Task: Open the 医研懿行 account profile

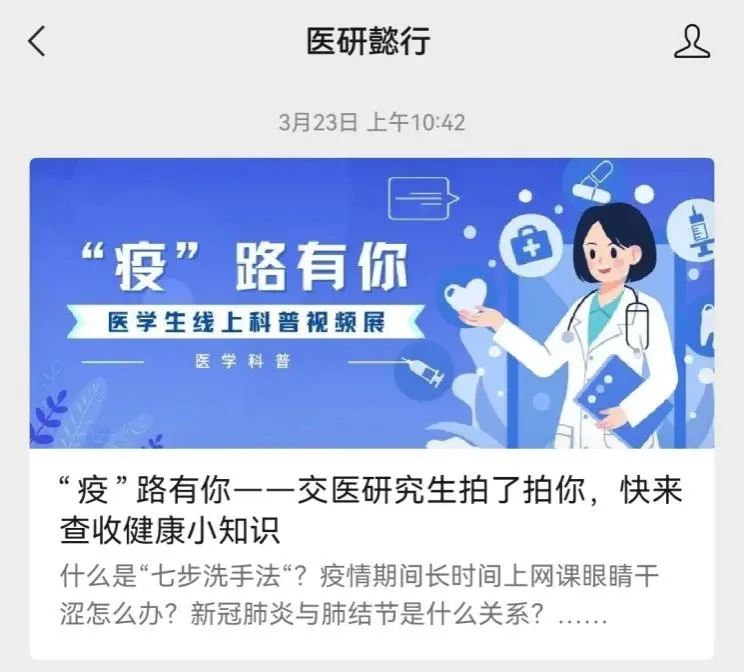Action: coord(691,42)
